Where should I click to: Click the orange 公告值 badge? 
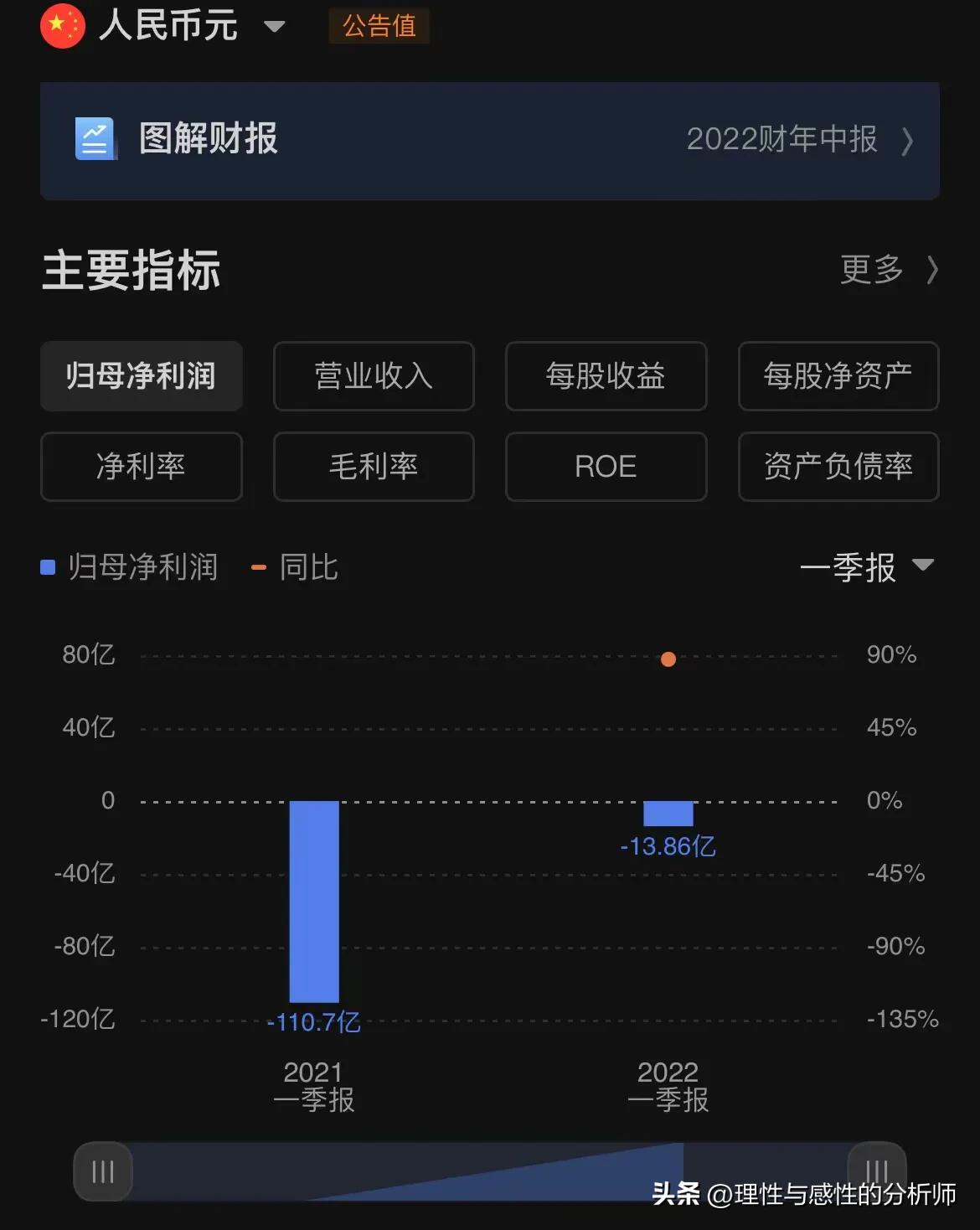coord(378,26)
